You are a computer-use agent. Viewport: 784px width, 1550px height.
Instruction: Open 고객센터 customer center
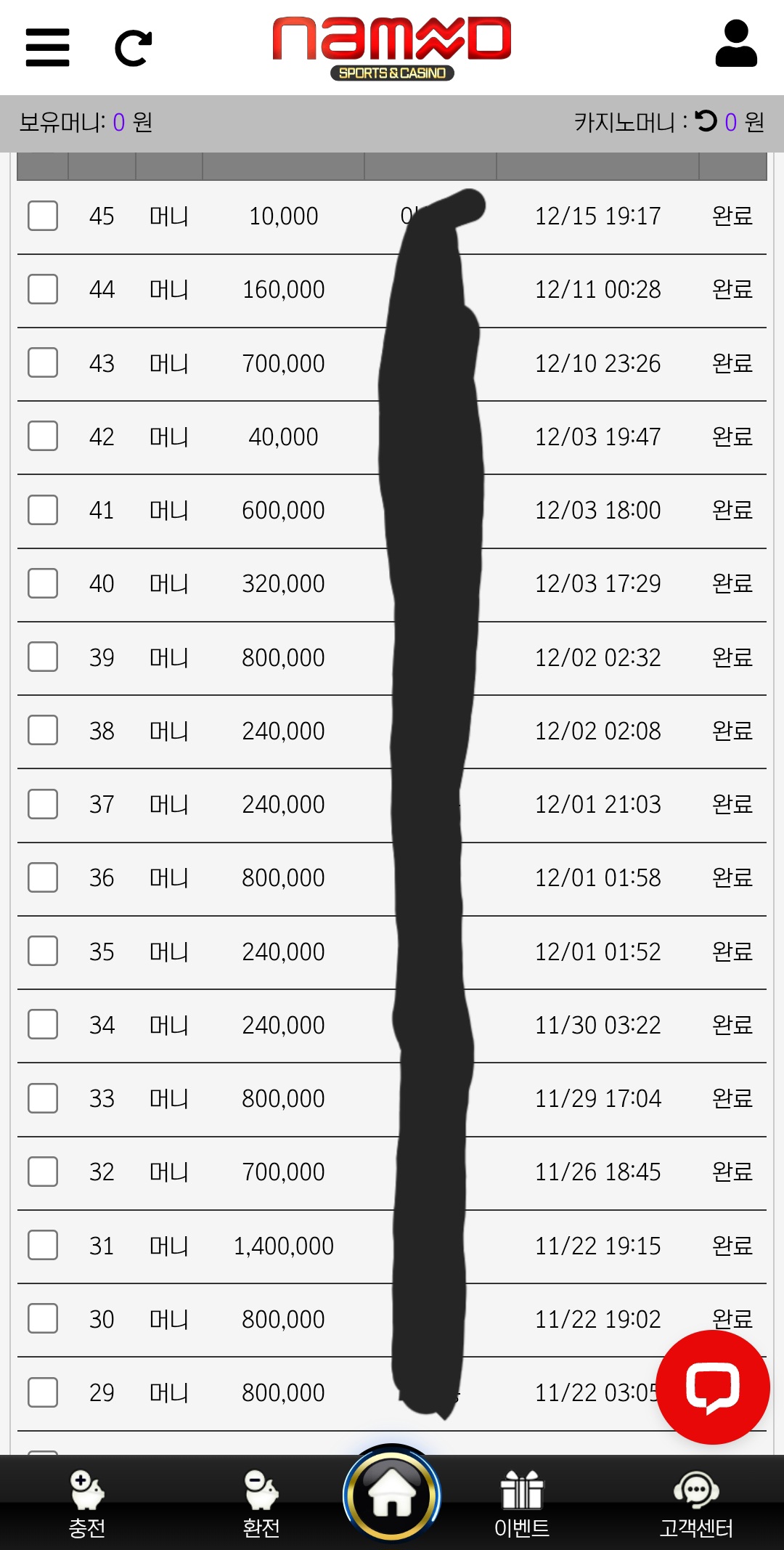point(695,1504)
